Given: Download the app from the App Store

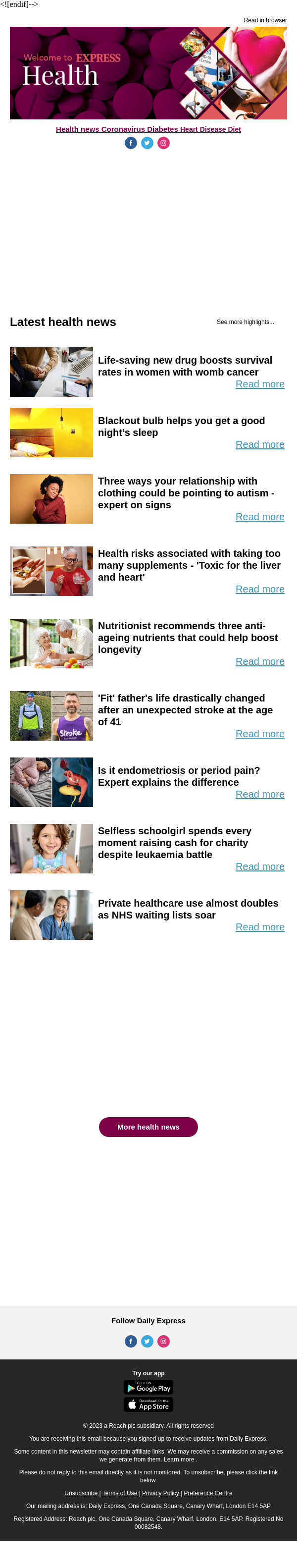Looking at the screenshot, I should tap(148, 1404).
